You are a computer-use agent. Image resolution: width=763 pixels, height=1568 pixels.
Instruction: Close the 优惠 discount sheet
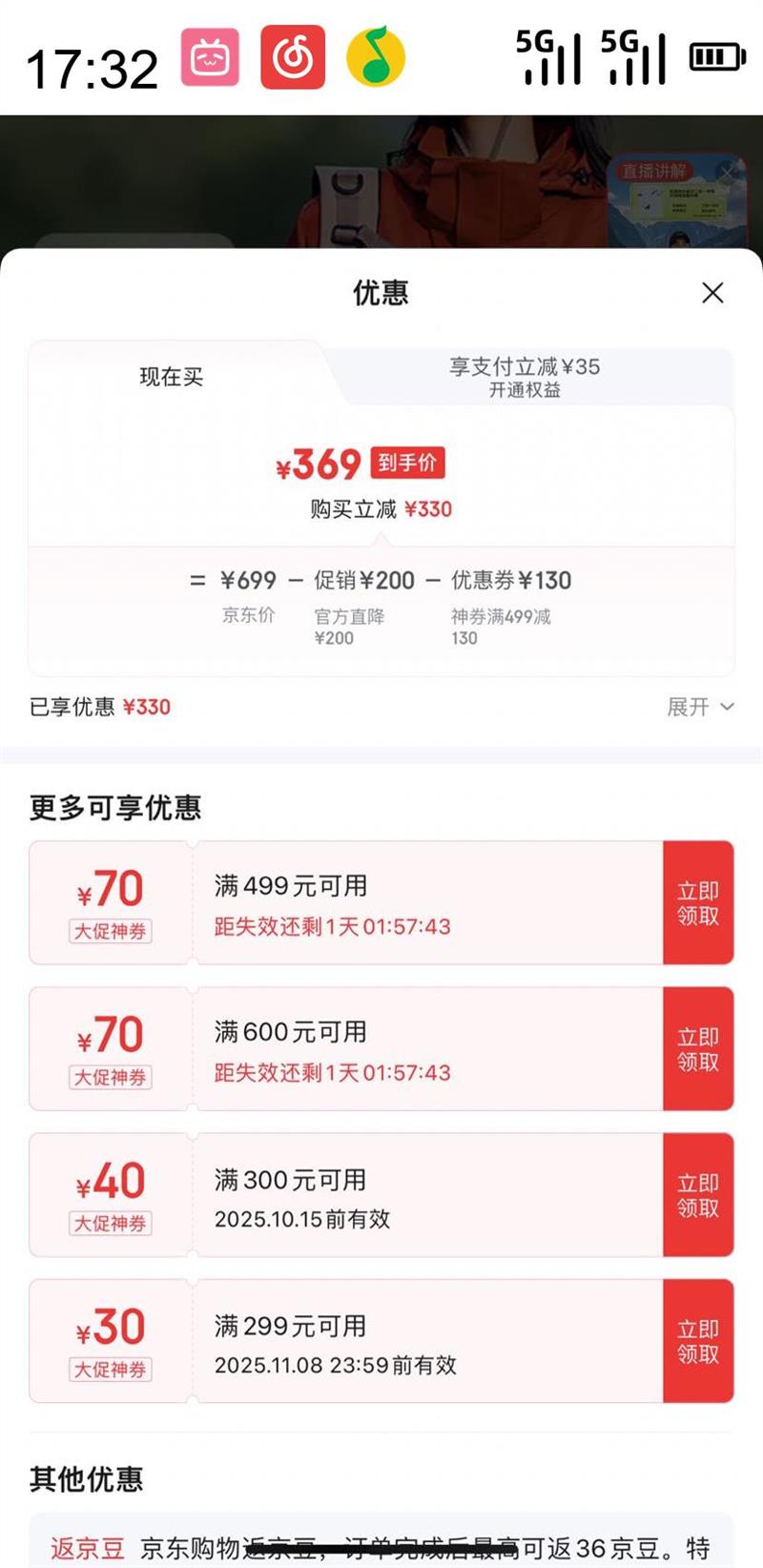712,293
